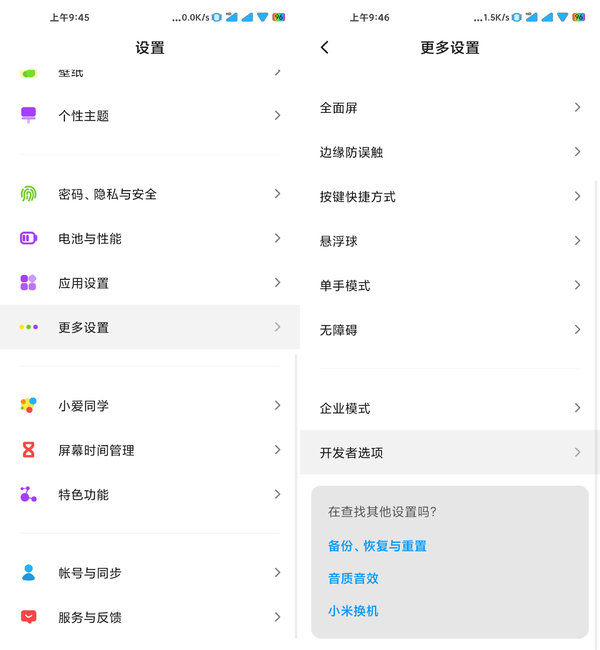Open 特色功能 settings
Image resolution: width=600 pixels, height=650 pixels.
150,495
